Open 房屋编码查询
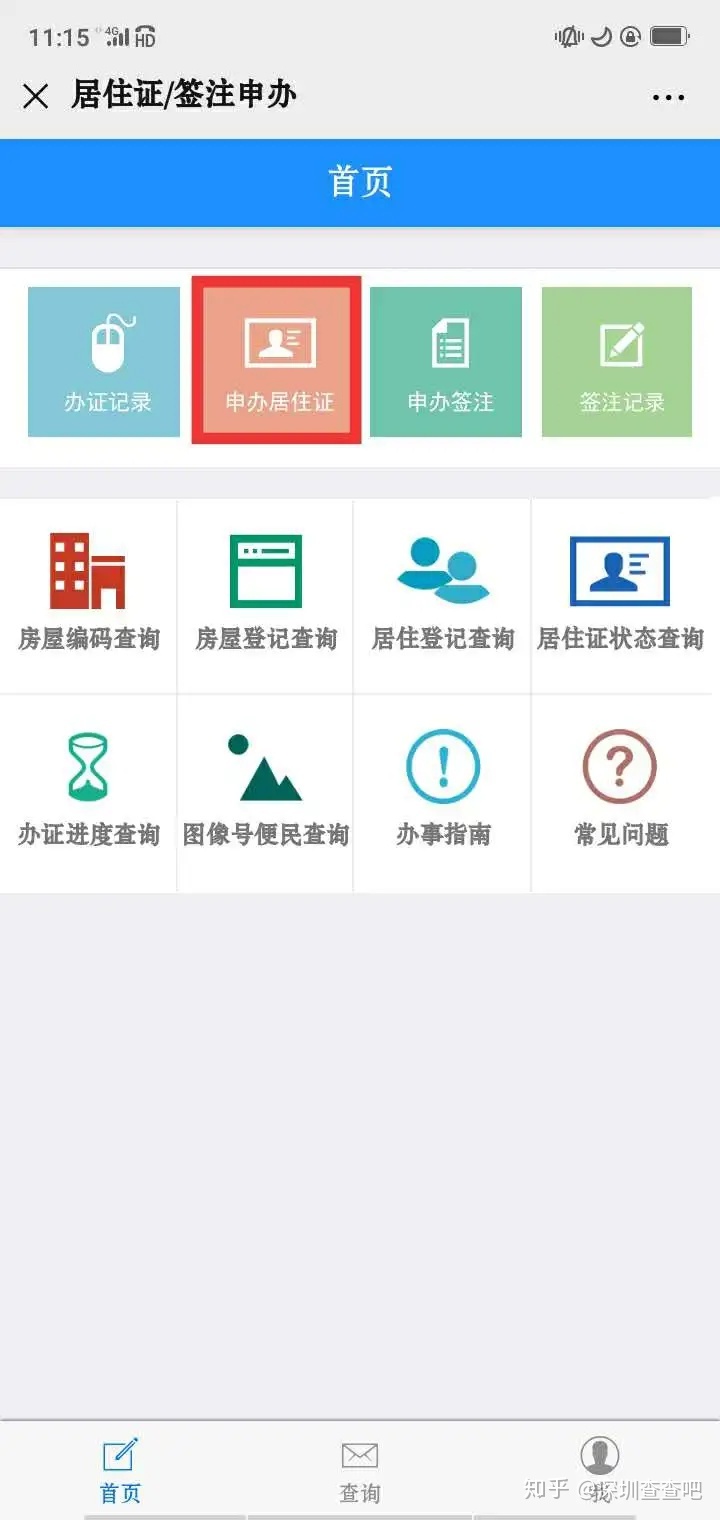The width and height of the screenshot is (720, 1520). pos(88,595)
